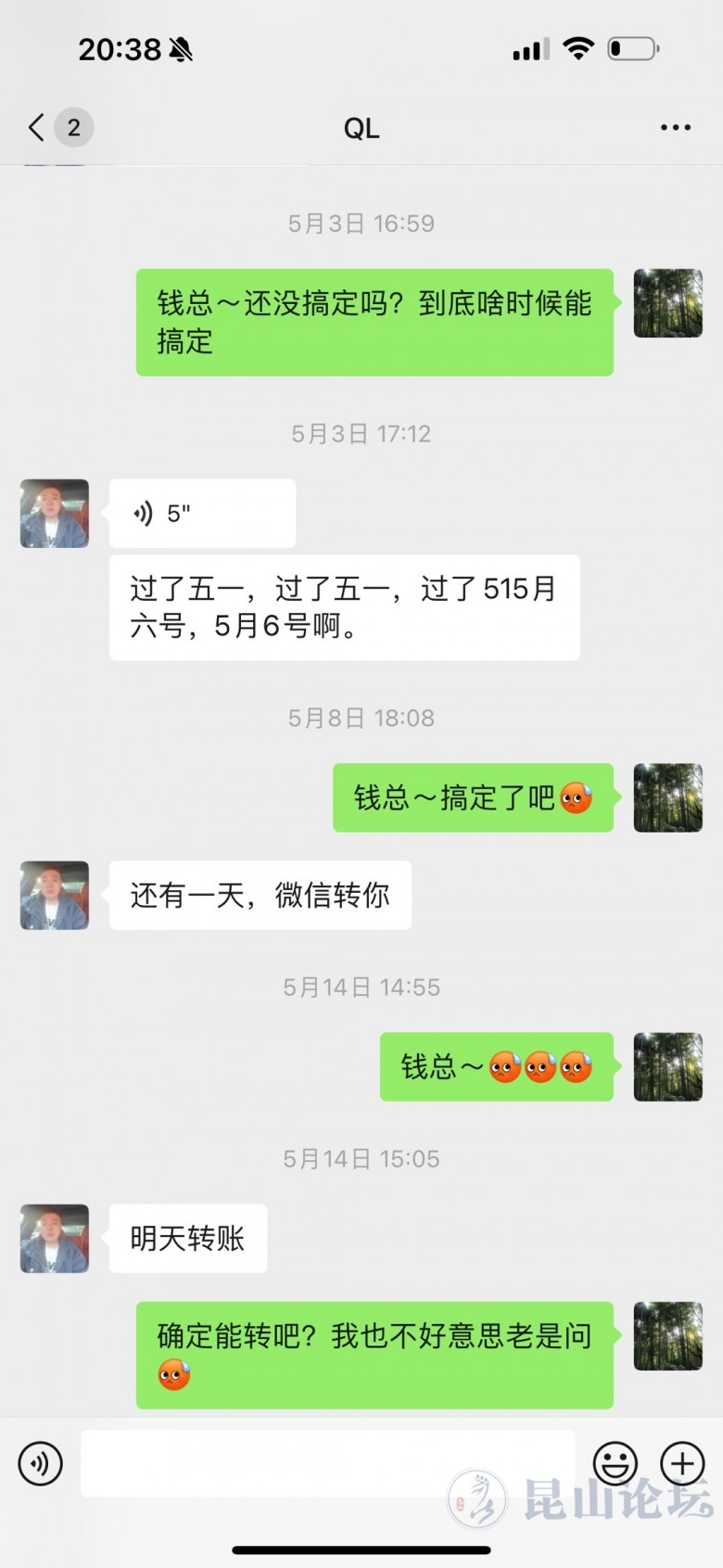Tap the message text input field
The image size is (723, 1568).
pyautogui.click(x=327, y=1463)
